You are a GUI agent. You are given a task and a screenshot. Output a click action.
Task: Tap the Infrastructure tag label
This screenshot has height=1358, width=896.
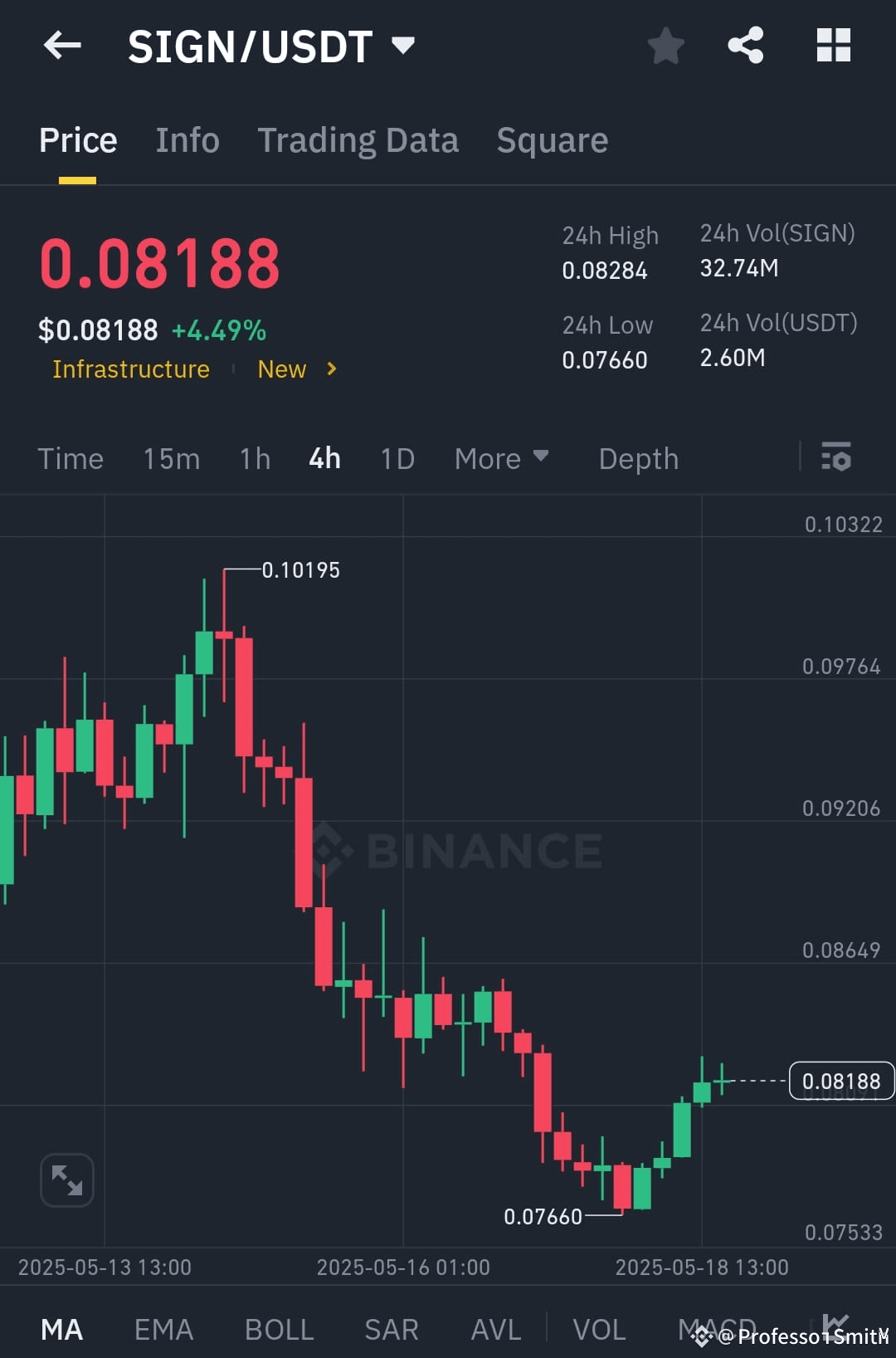(130, 369)
